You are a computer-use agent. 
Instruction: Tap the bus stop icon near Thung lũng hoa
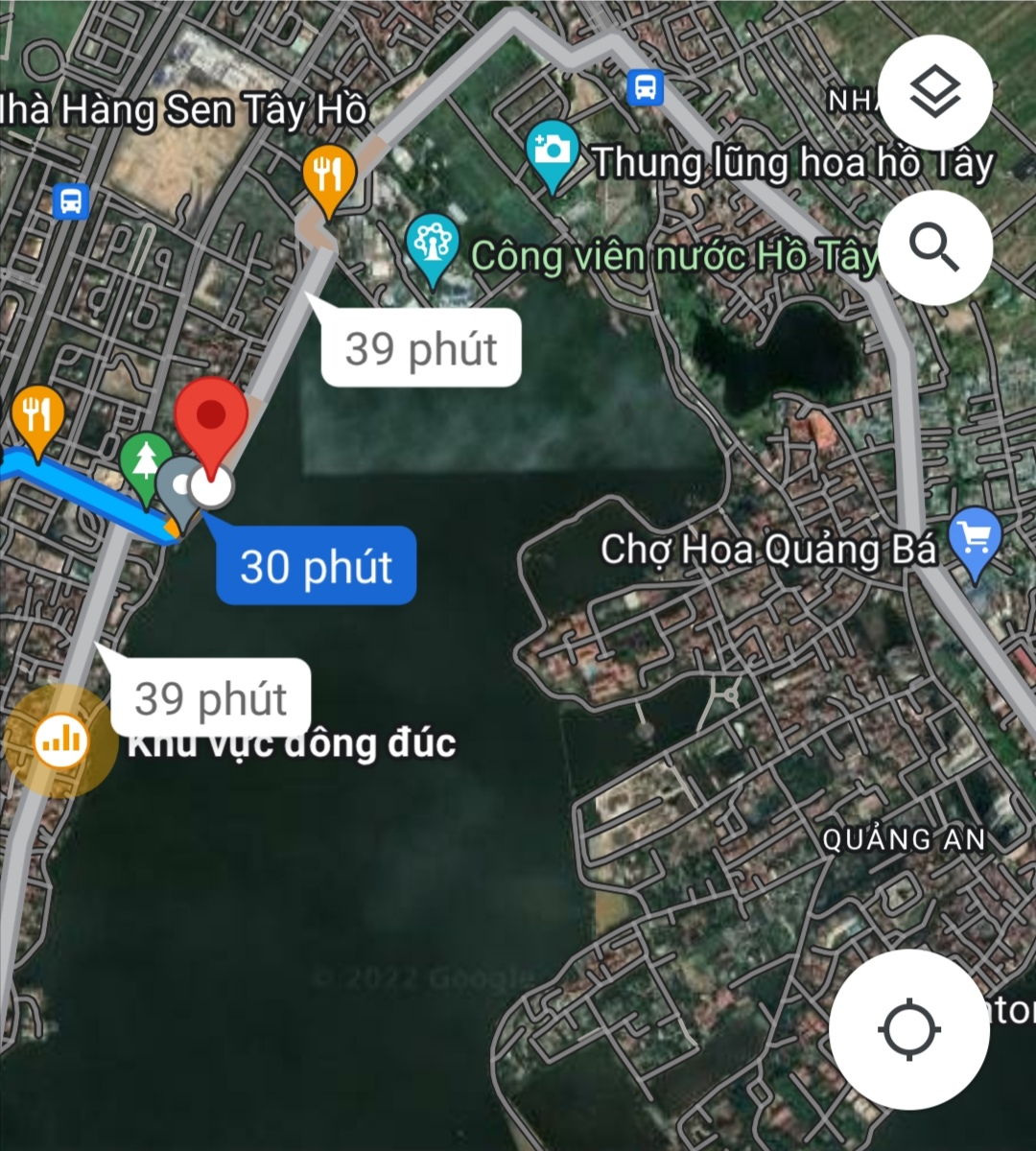pyautogui.click(x=646, y=88)
